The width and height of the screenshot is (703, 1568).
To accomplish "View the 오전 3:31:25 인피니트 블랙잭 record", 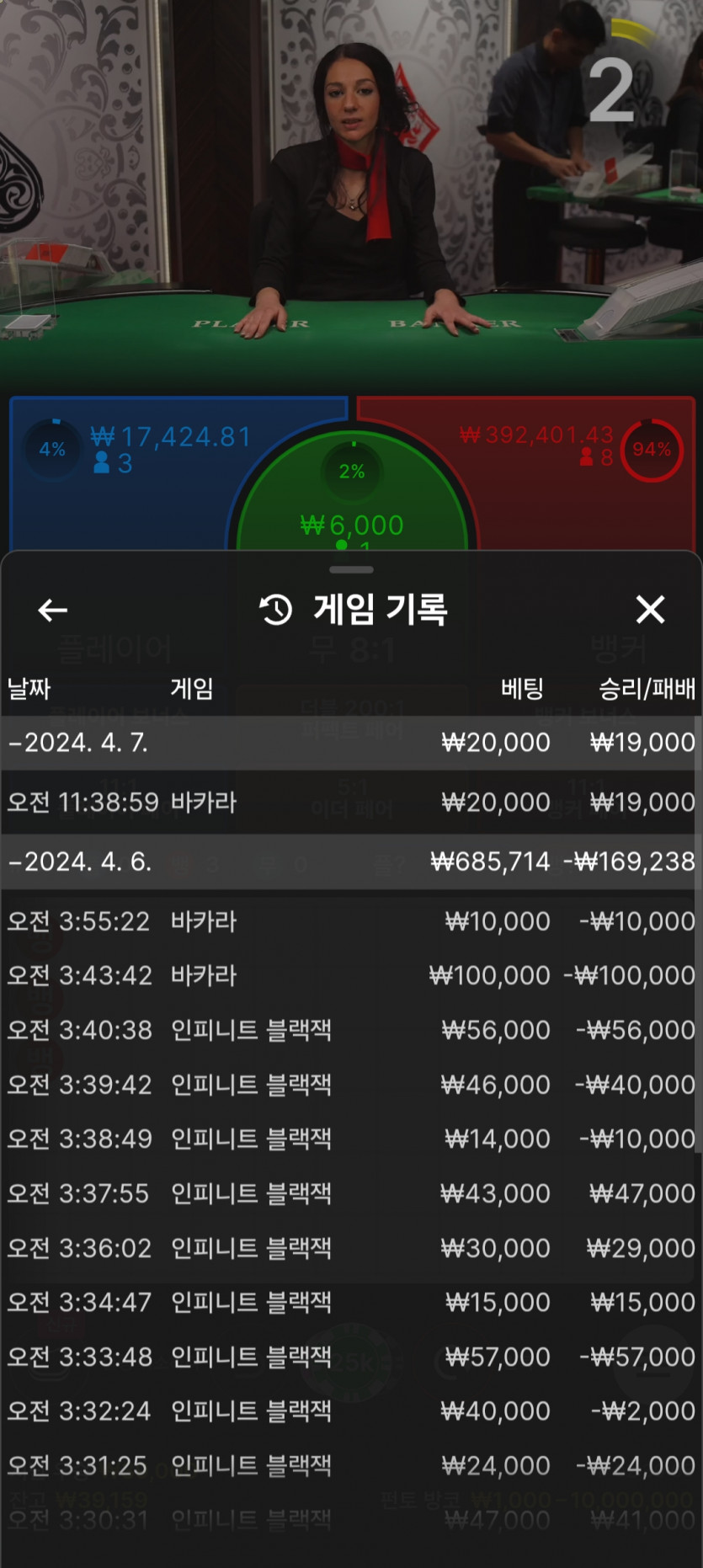I will pos(351,1465).
